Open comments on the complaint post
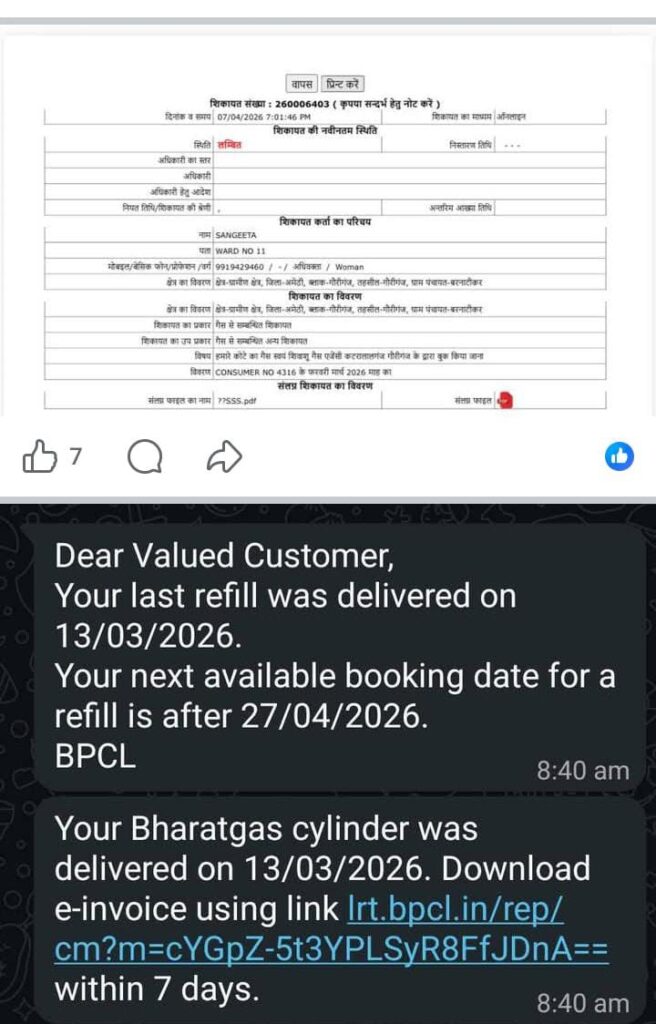This screenshot has height=1024, width=656. (x=145, y=458)
